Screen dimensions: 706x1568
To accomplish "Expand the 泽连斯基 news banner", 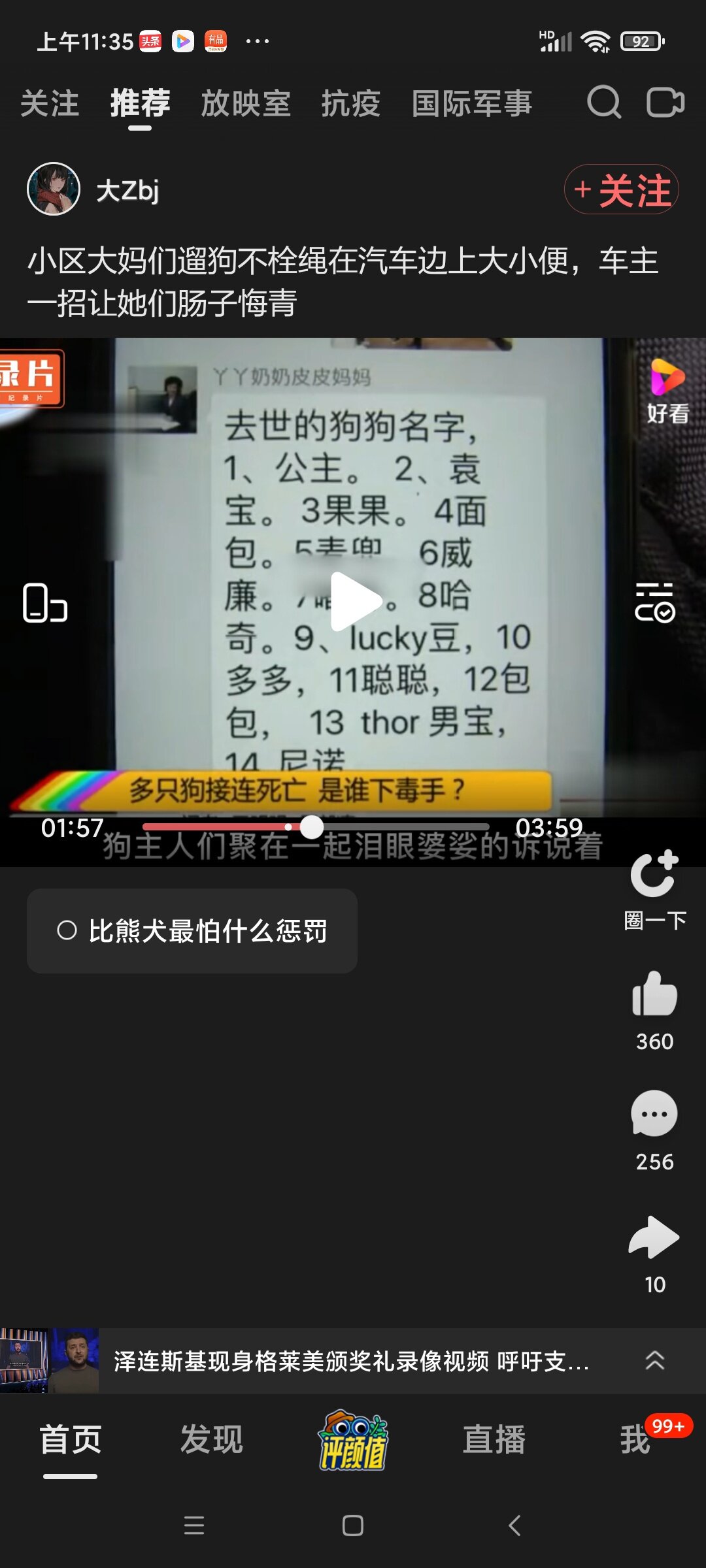I will pyautogui.click(x=655, y=1361).
